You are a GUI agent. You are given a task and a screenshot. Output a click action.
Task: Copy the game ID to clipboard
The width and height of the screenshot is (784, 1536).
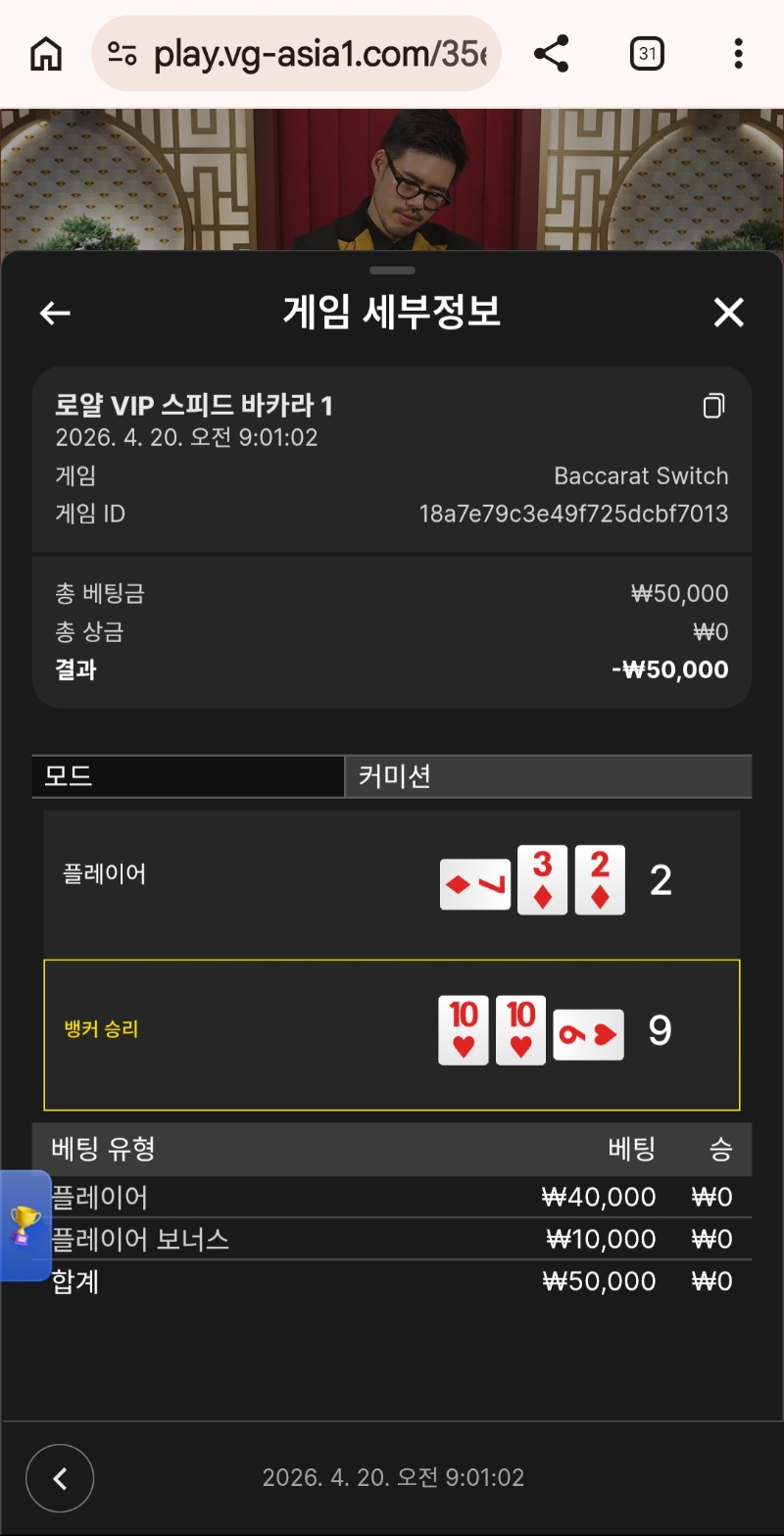tap(714, 406)
